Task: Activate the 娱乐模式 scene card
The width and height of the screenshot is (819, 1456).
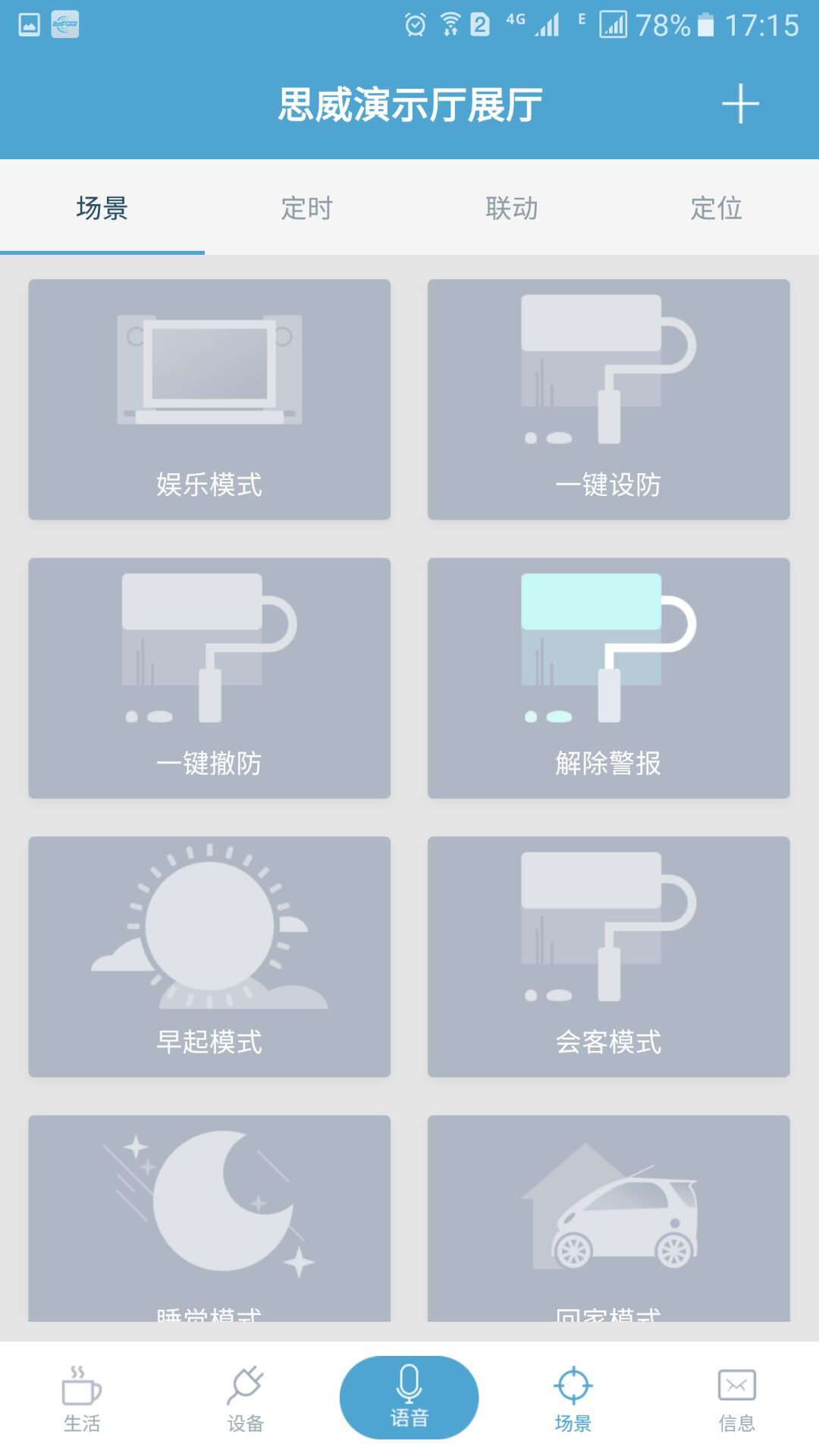Action: [209, 399]
